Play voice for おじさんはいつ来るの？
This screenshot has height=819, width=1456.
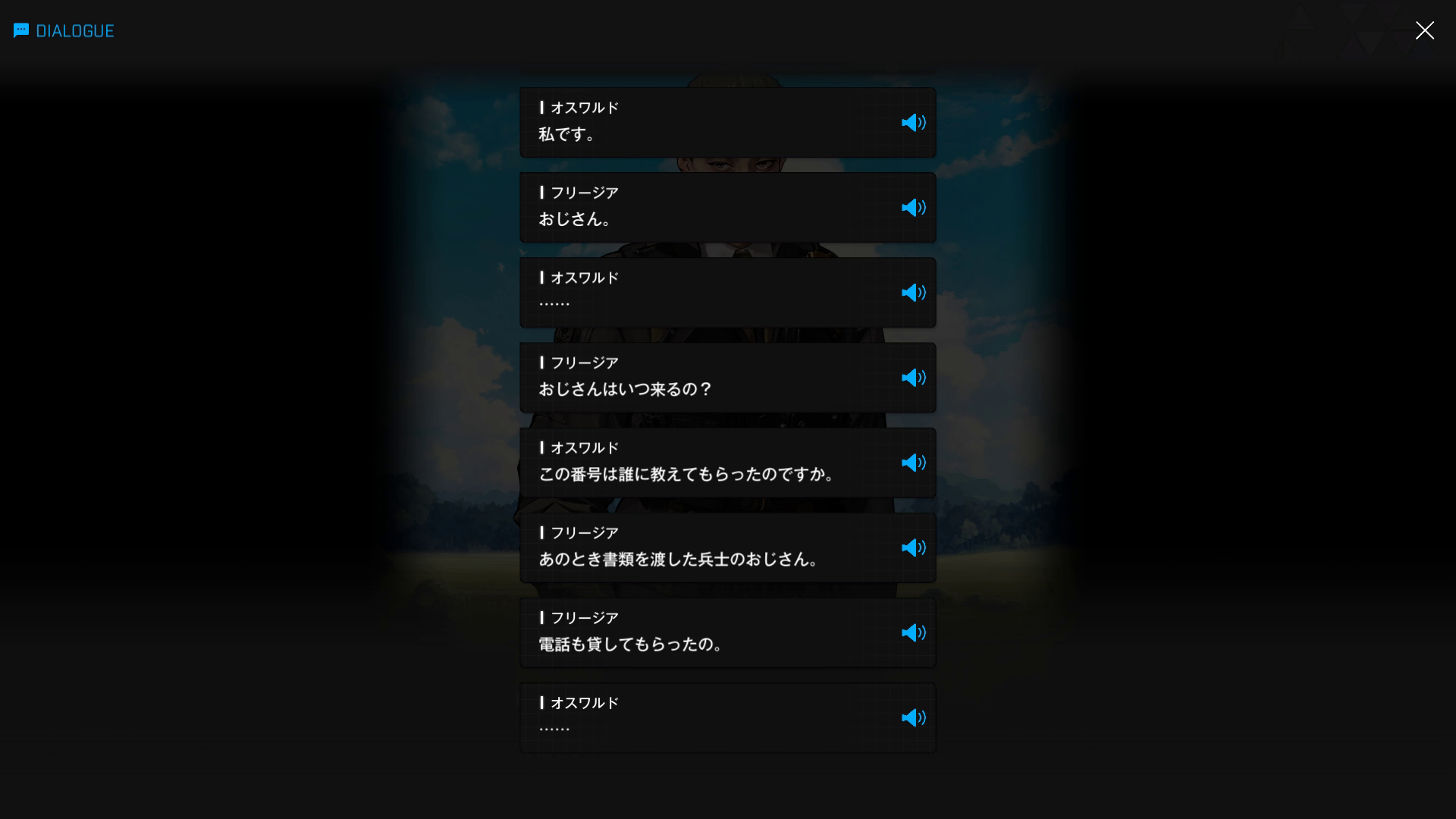913,378
